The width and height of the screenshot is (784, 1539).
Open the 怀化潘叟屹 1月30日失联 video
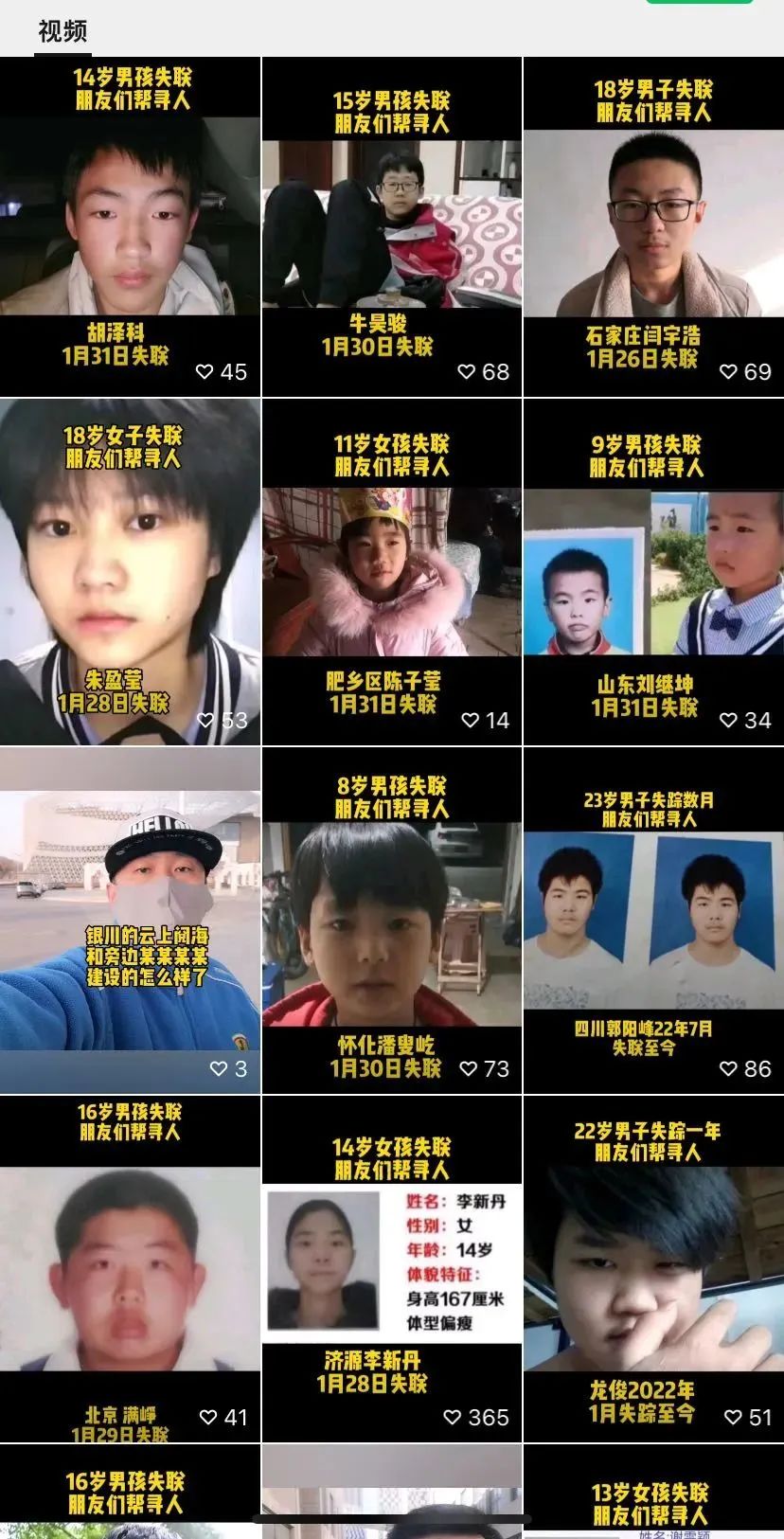click(391, 919)
